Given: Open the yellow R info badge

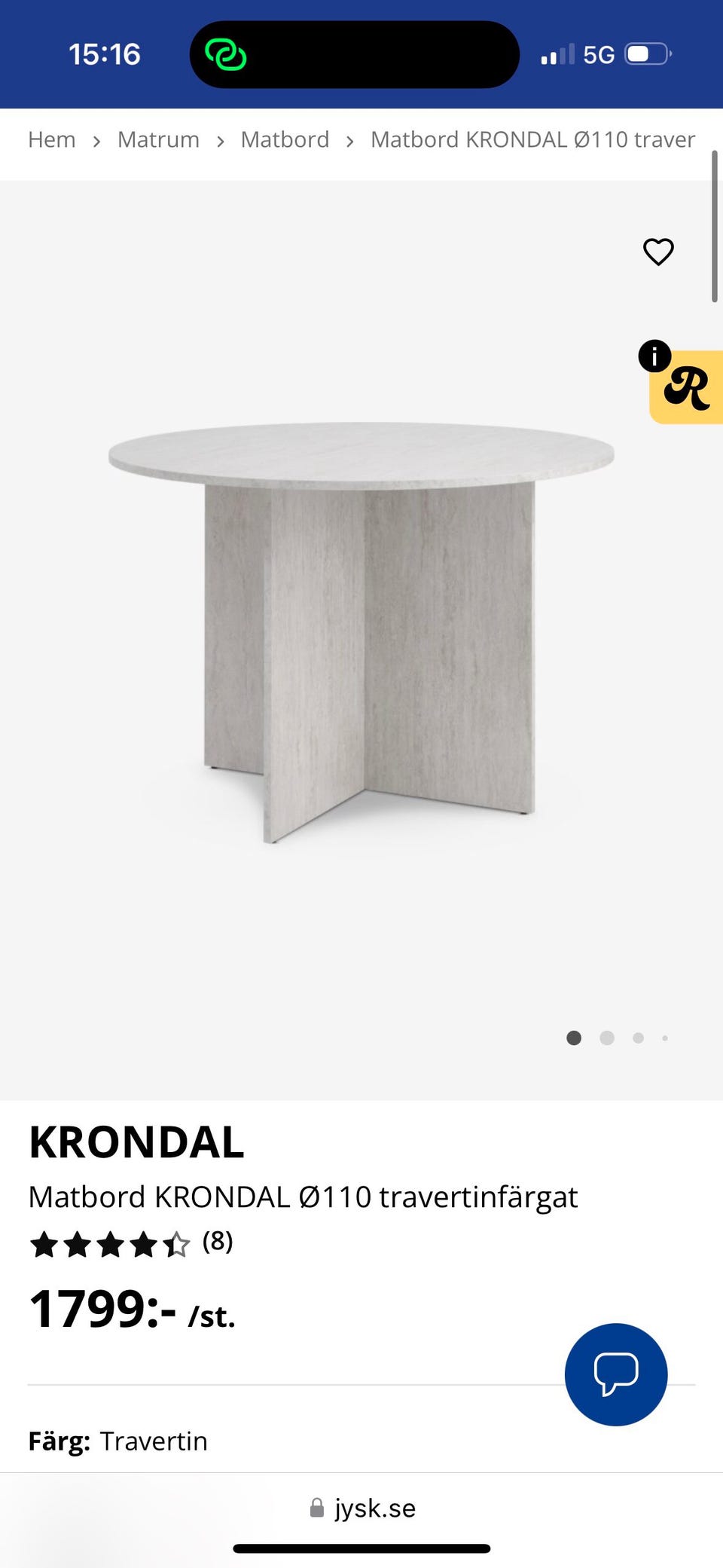Looking at the screenshot, I should [x=685, y=385].
